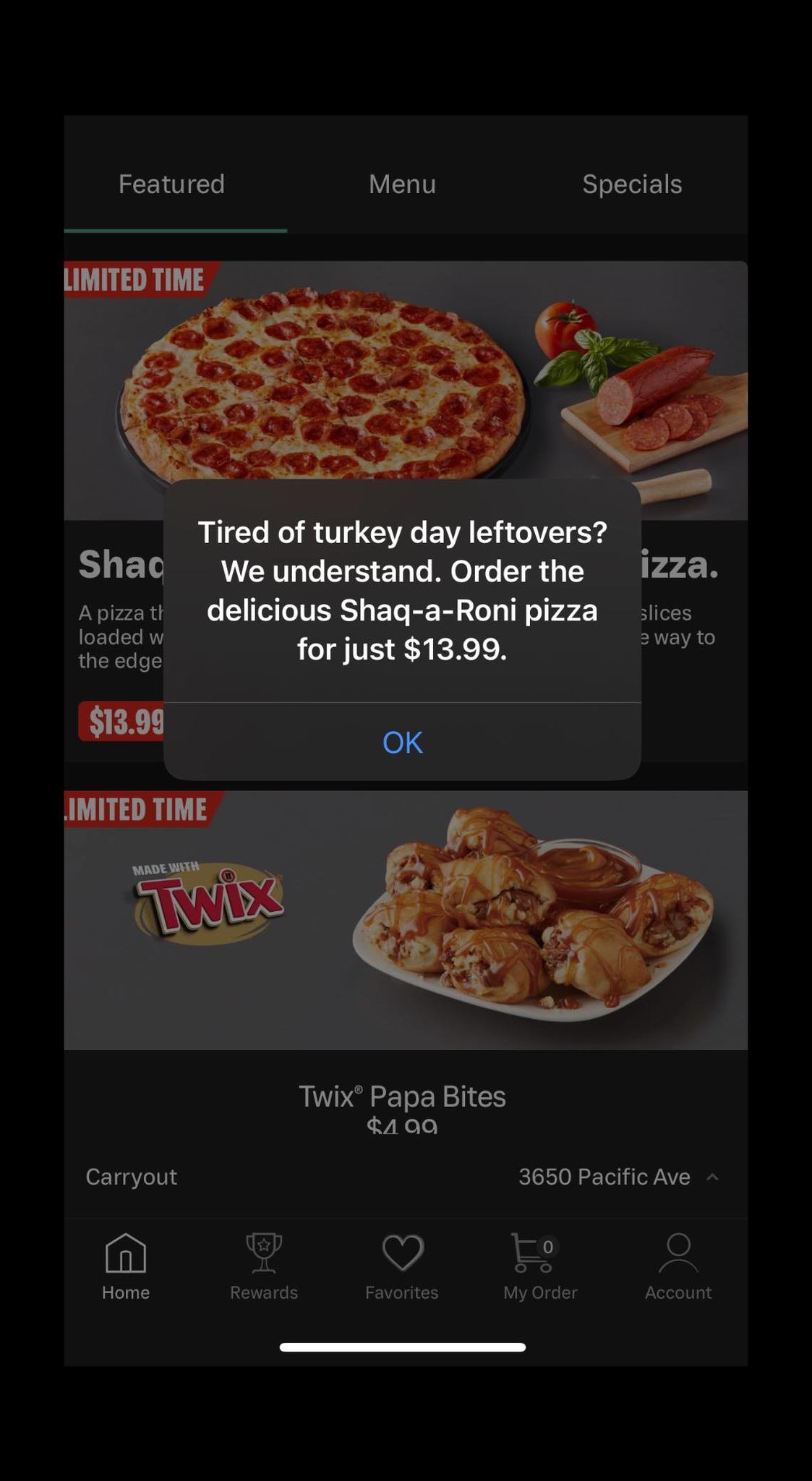Switch to the Specials tab
This screenshot has width=812, height=1481.
pyautogui.click(x=632, y=184)
